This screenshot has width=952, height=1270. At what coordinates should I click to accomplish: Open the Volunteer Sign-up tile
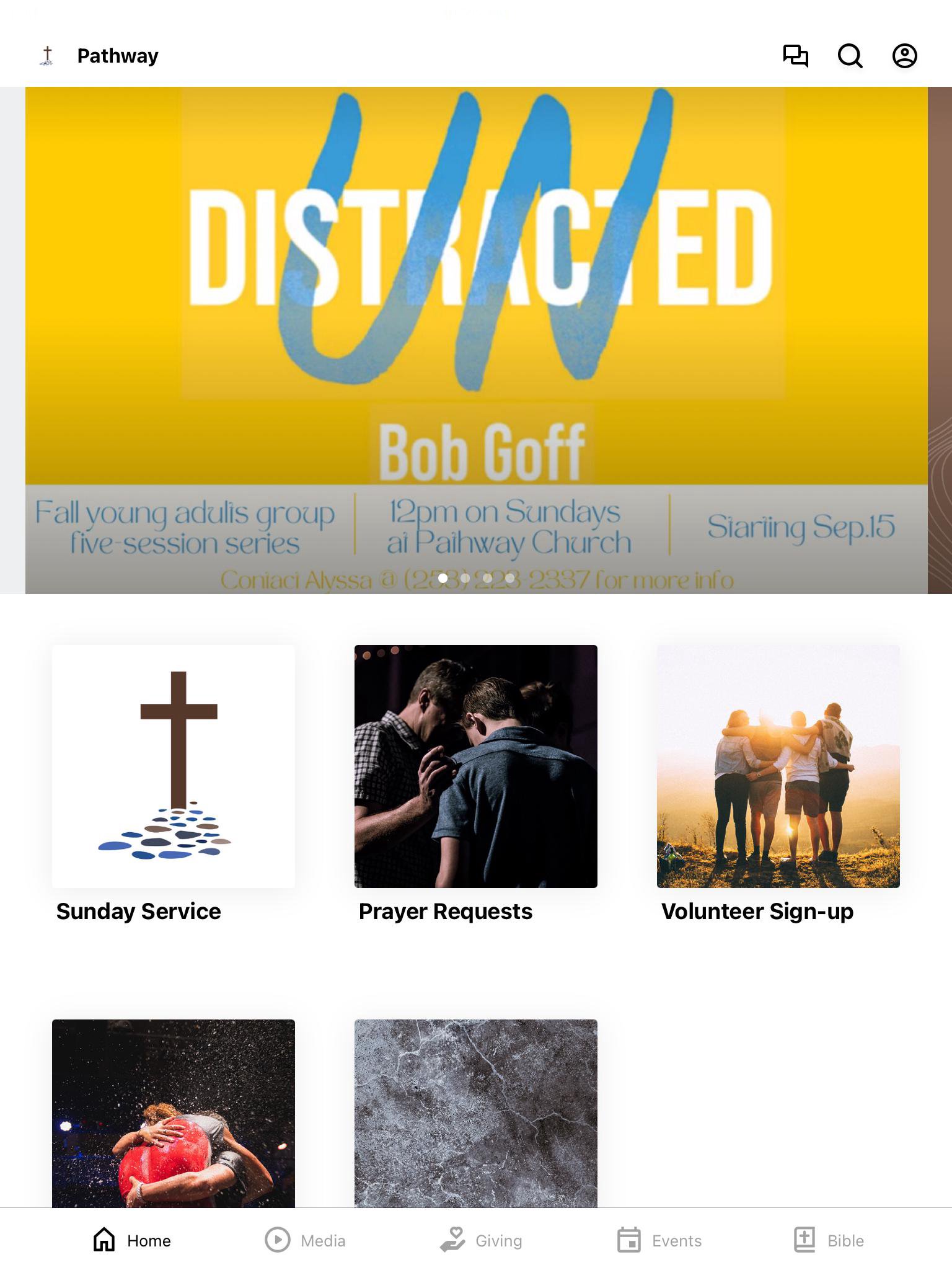coord(778,766)
